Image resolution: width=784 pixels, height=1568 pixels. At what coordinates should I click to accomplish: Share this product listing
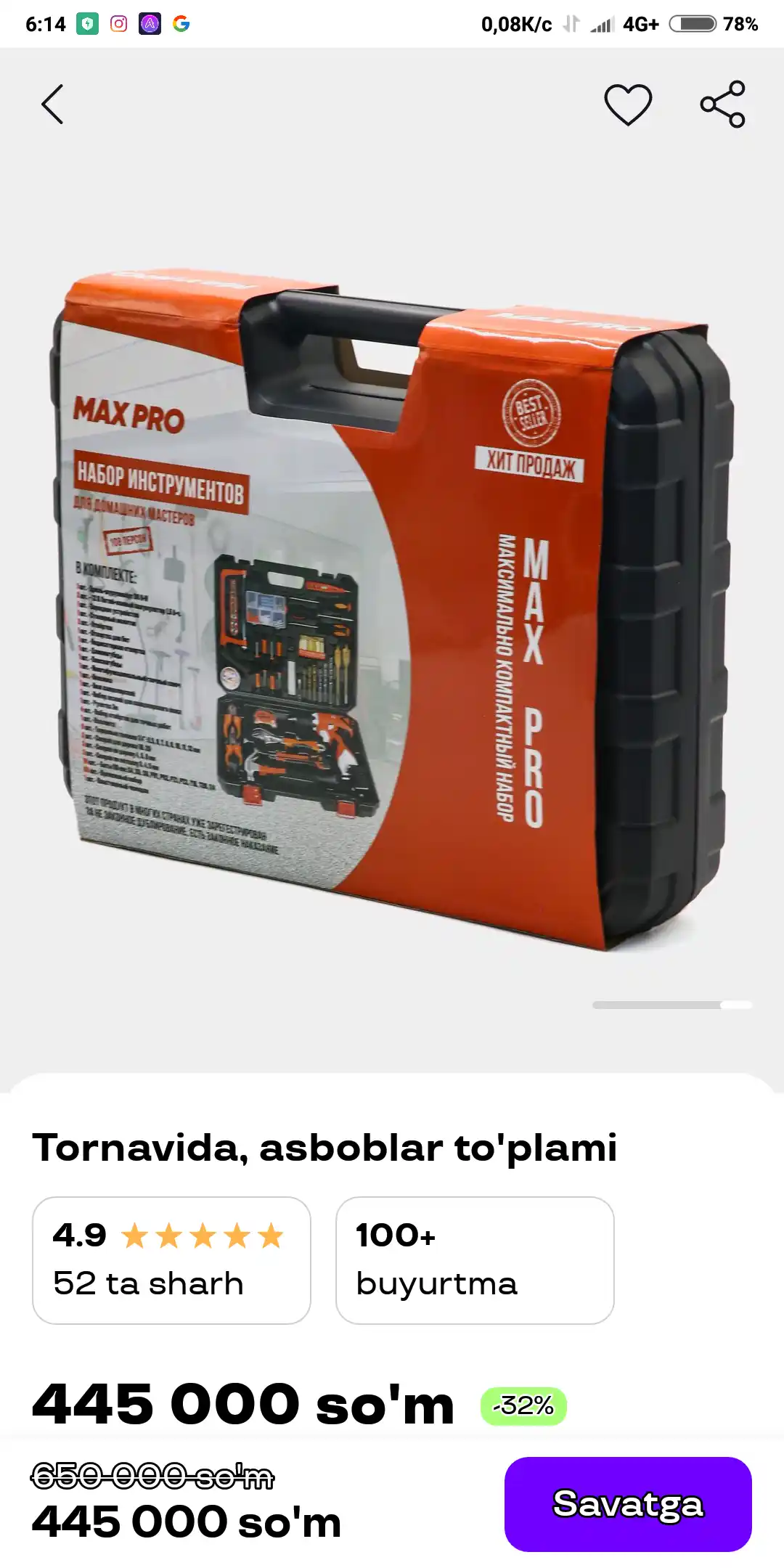pyautogui.click(x=723, y=105)
